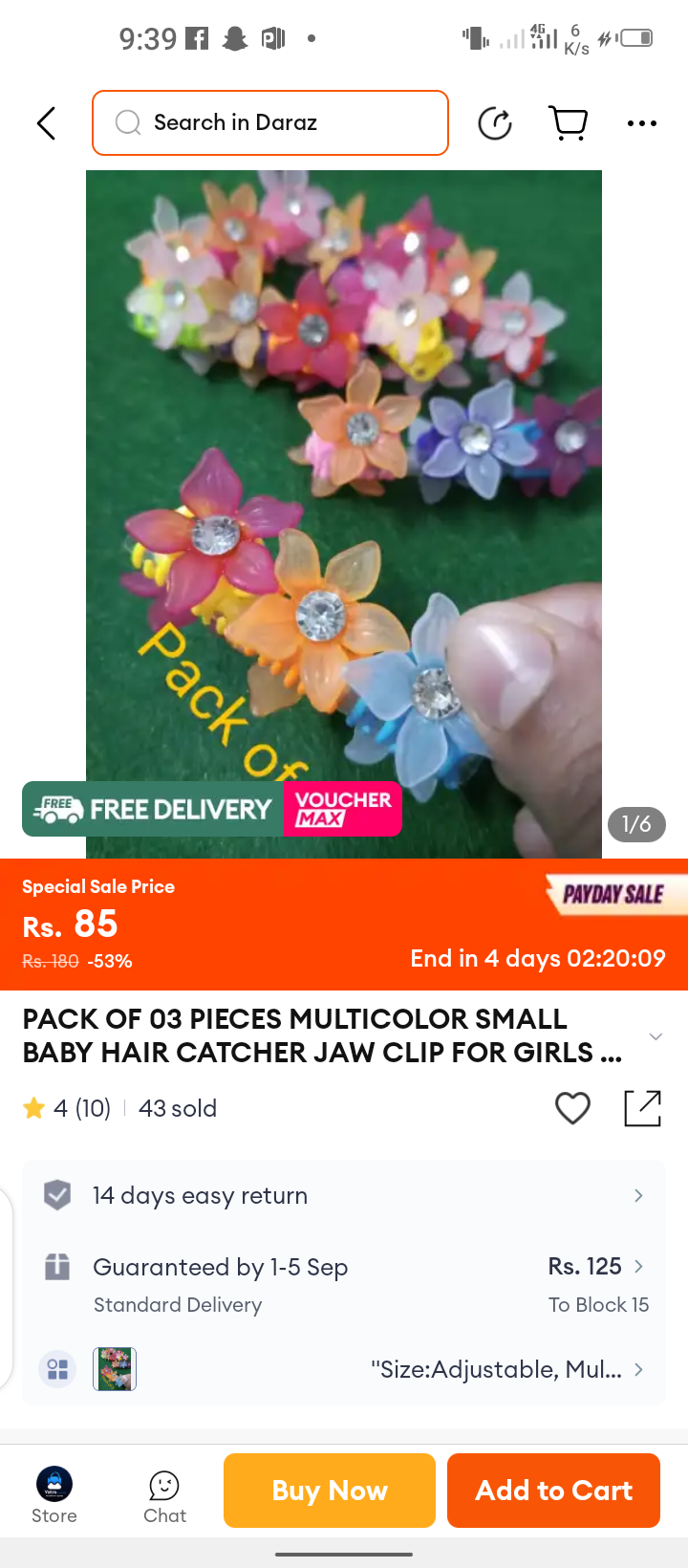
Task: Open the three-dot overflow menu
Action: [x=641, y=123]
